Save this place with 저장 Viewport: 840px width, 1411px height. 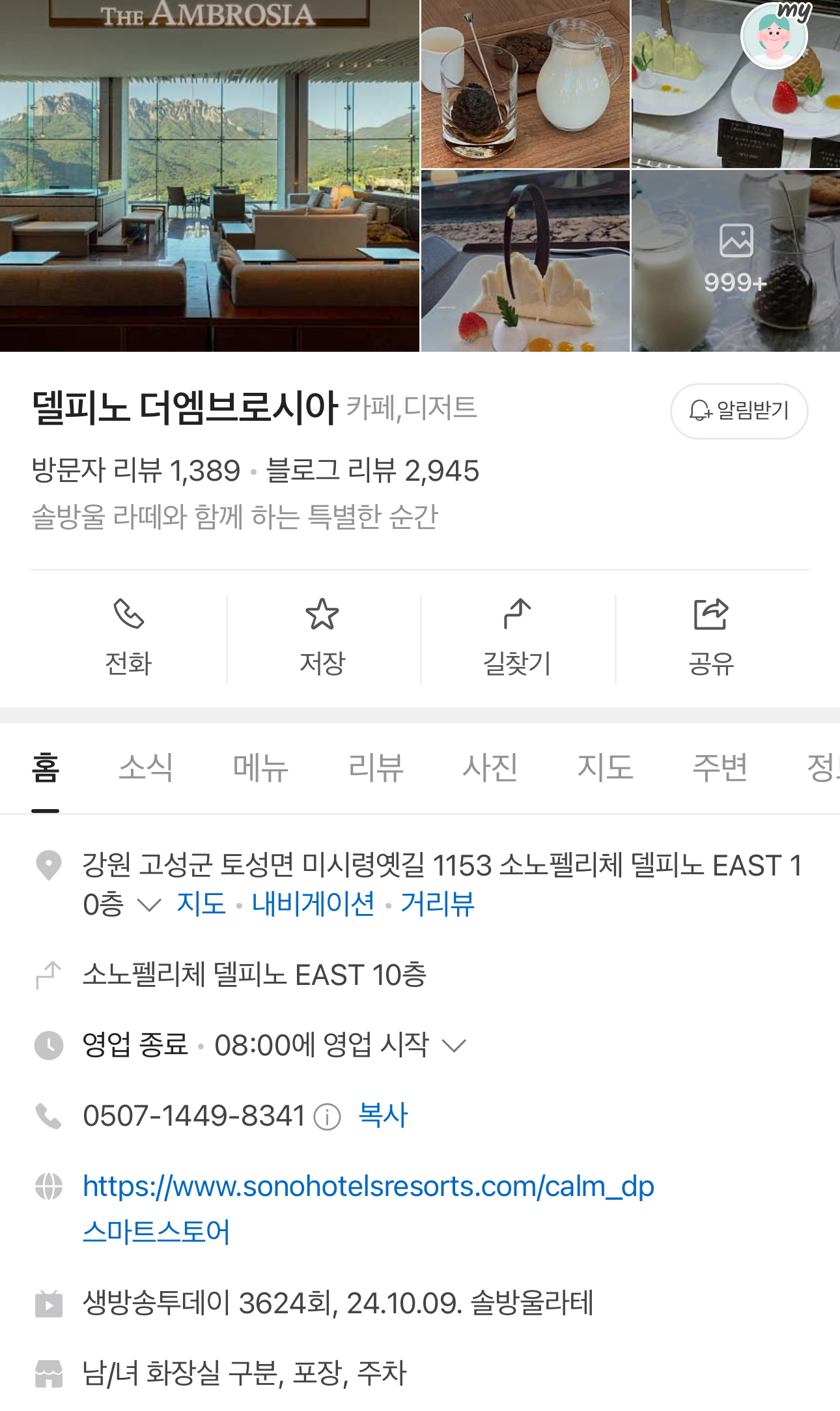coord(322,638)
